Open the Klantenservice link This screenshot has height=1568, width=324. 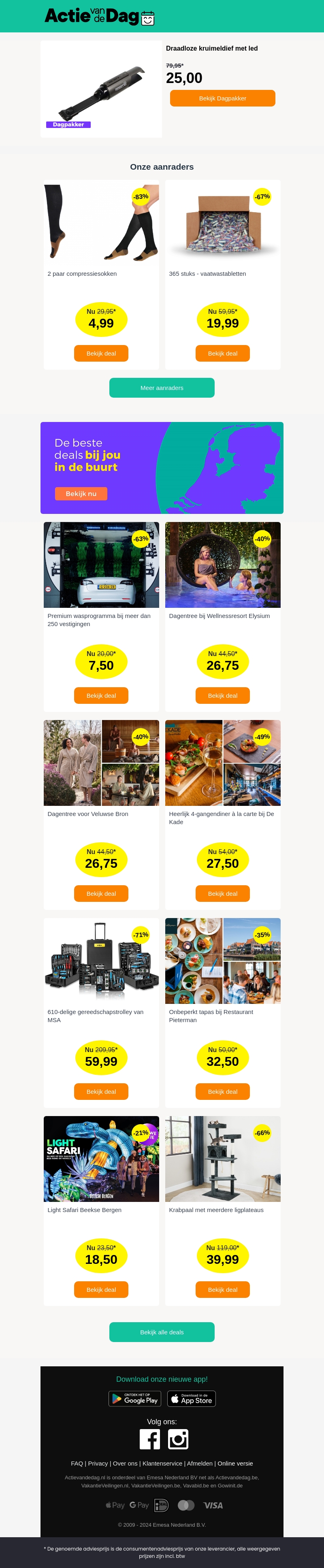162,1463
